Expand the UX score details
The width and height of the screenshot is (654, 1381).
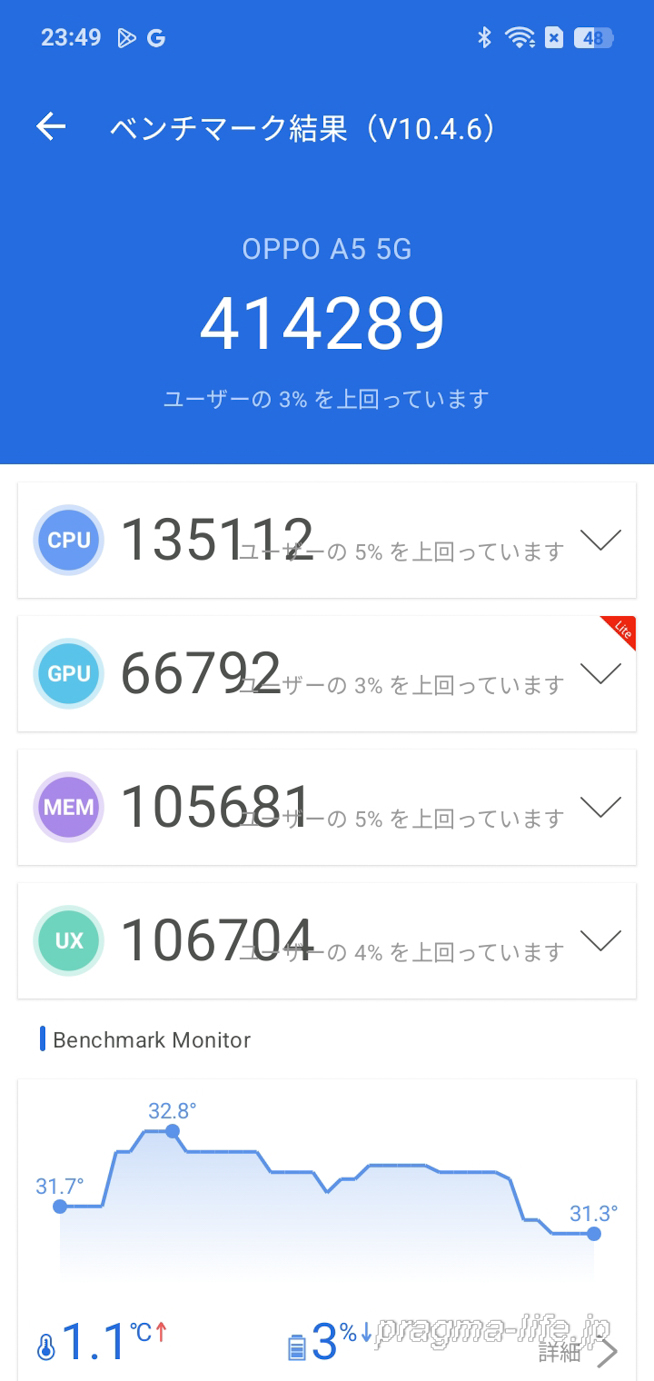tap(600, 941)
